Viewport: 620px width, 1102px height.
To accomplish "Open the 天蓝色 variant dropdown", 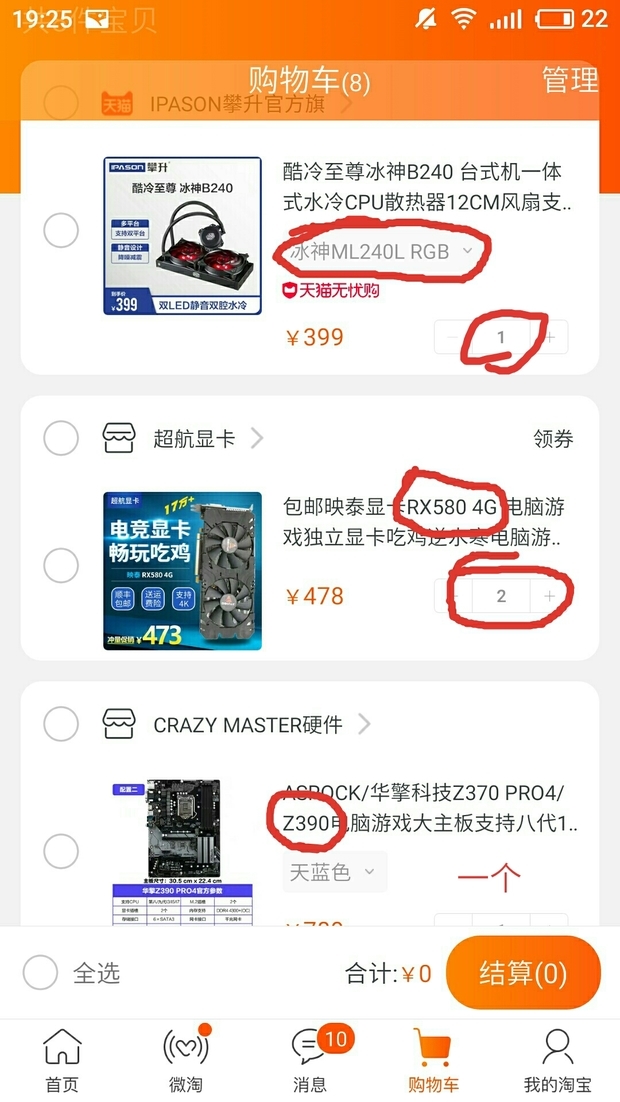I will pyautogui.click(x=333, y=872).
